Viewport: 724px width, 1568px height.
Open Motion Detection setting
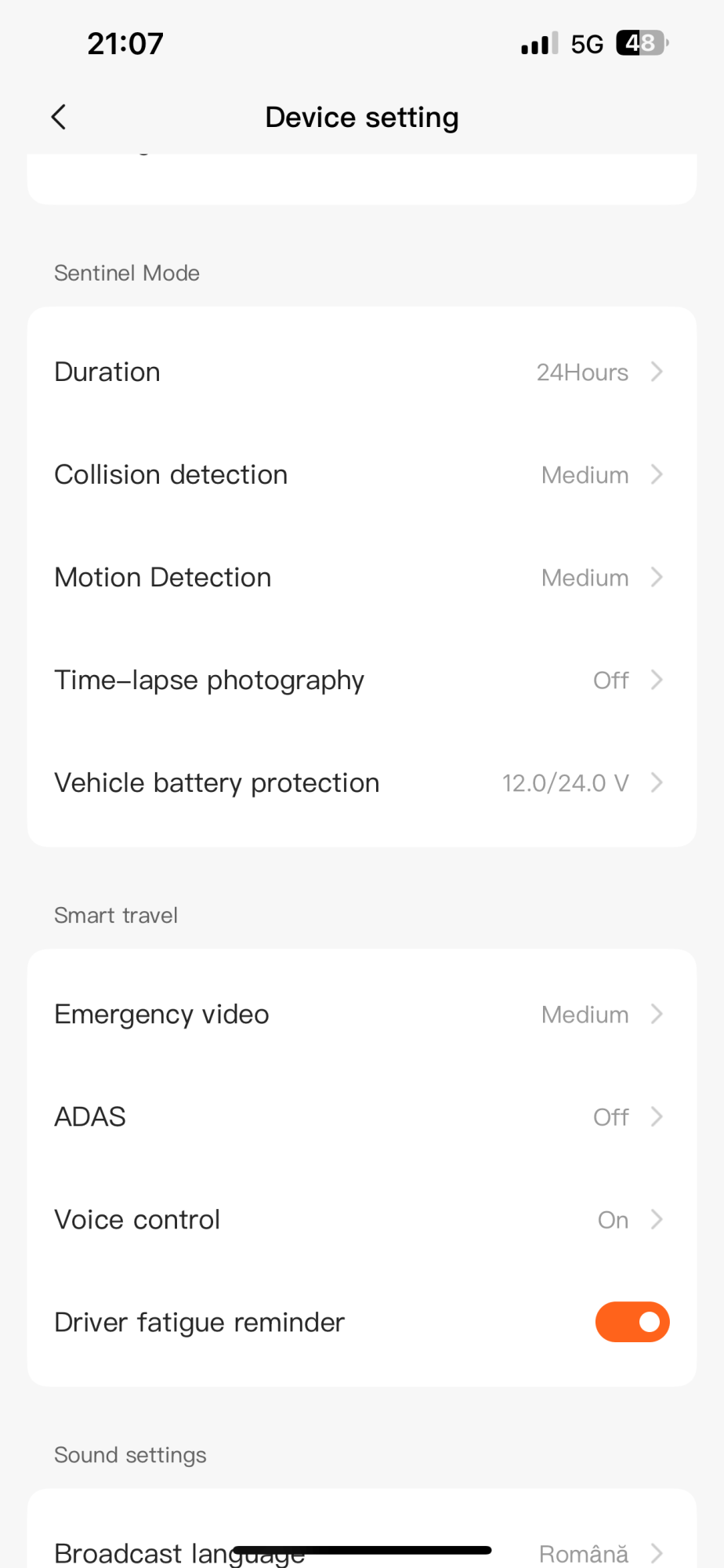pos(361,577)
